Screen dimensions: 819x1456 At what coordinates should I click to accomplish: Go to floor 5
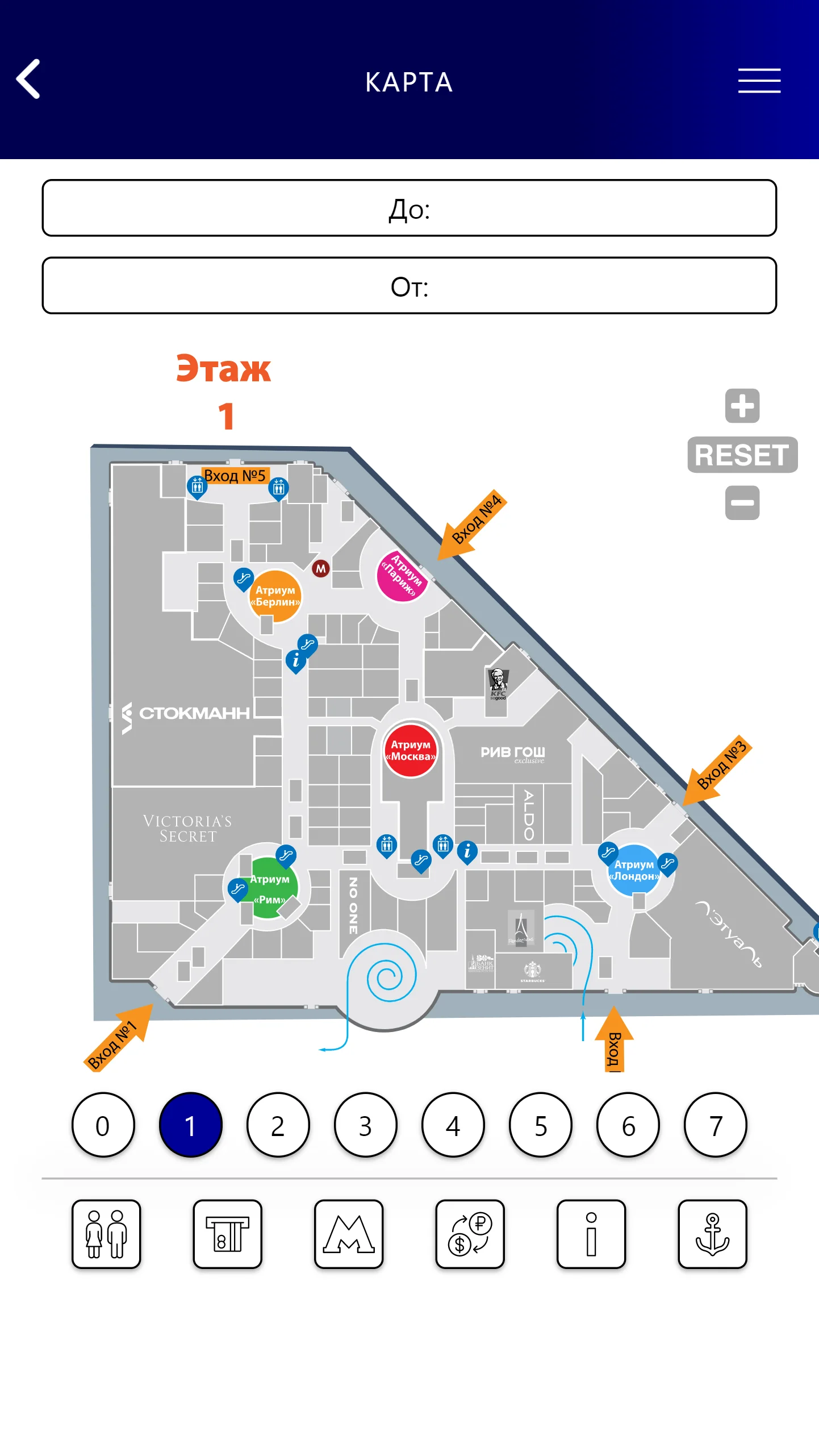pos(540,1125)
